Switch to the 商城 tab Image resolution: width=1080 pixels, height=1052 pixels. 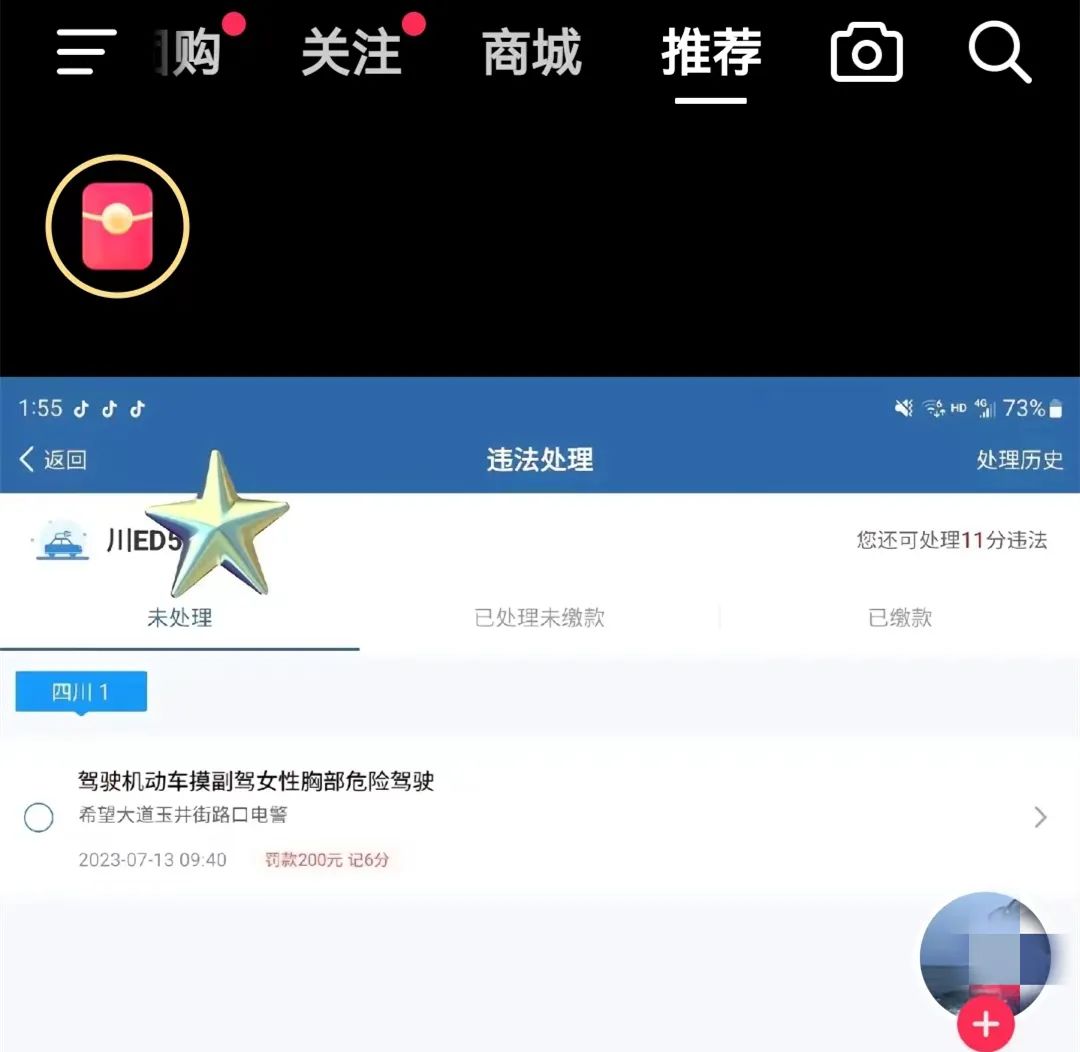click(531, 52)
